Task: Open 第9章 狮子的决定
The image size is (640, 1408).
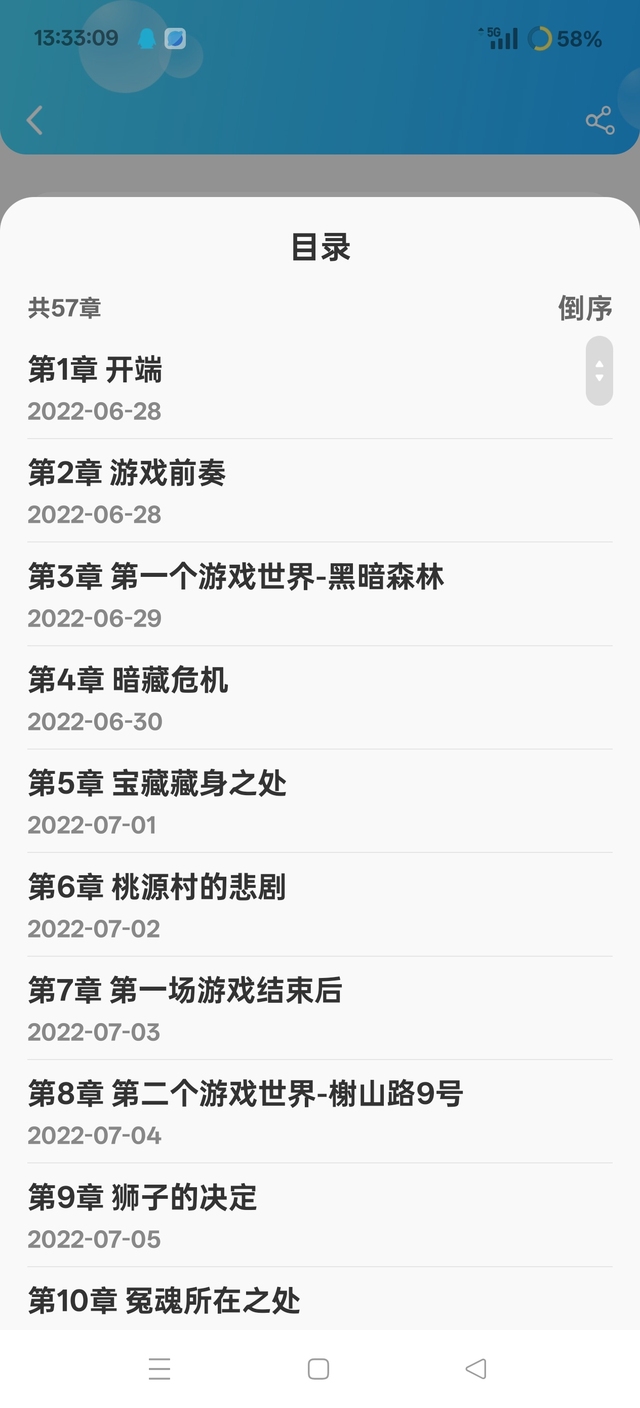Action: coord(320,1215)
